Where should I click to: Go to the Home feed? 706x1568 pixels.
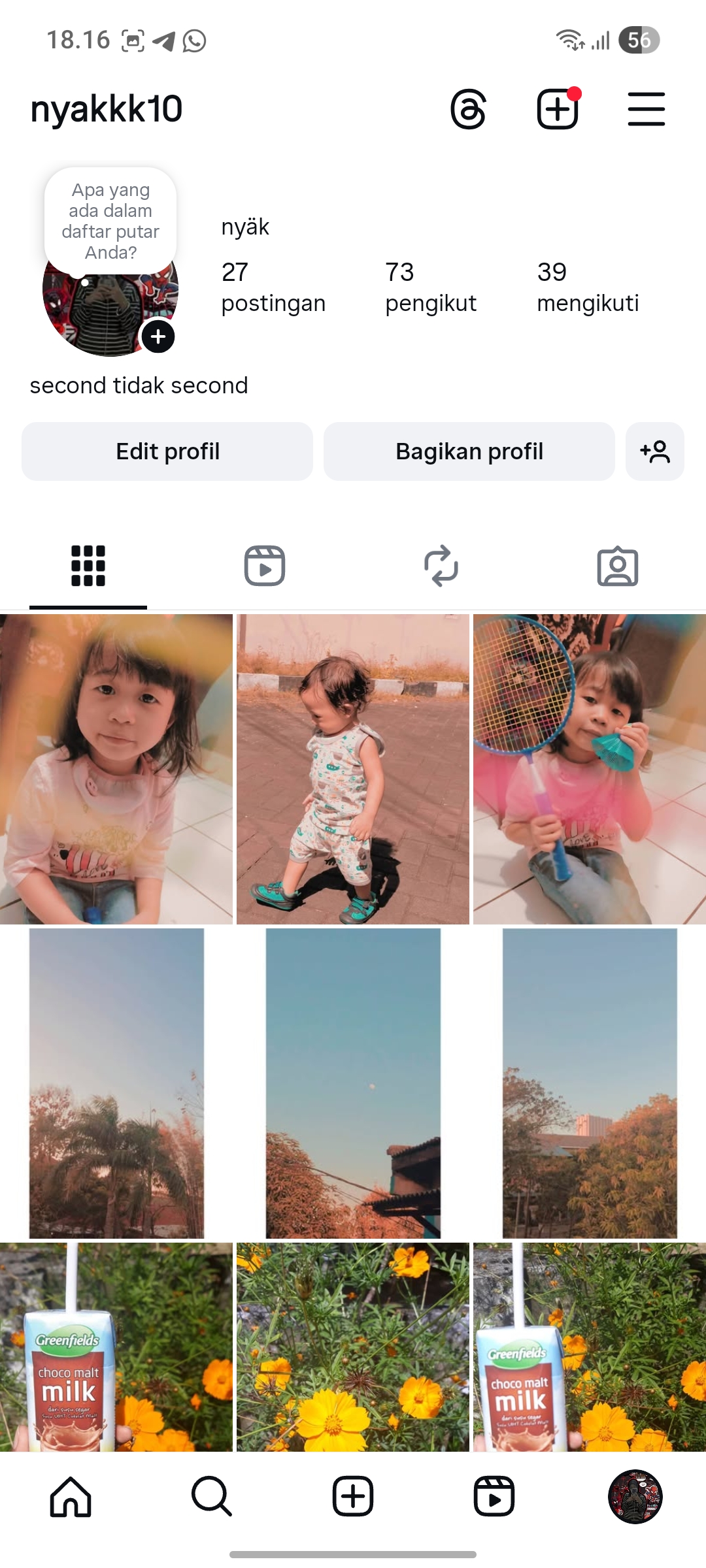tap(71, 1496)
